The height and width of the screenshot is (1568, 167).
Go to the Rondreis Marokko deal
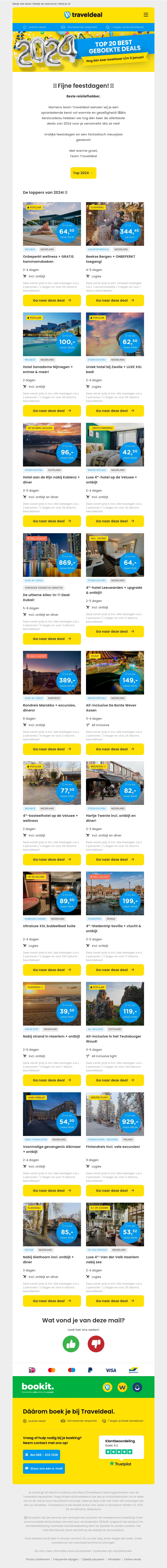(52, 749)
